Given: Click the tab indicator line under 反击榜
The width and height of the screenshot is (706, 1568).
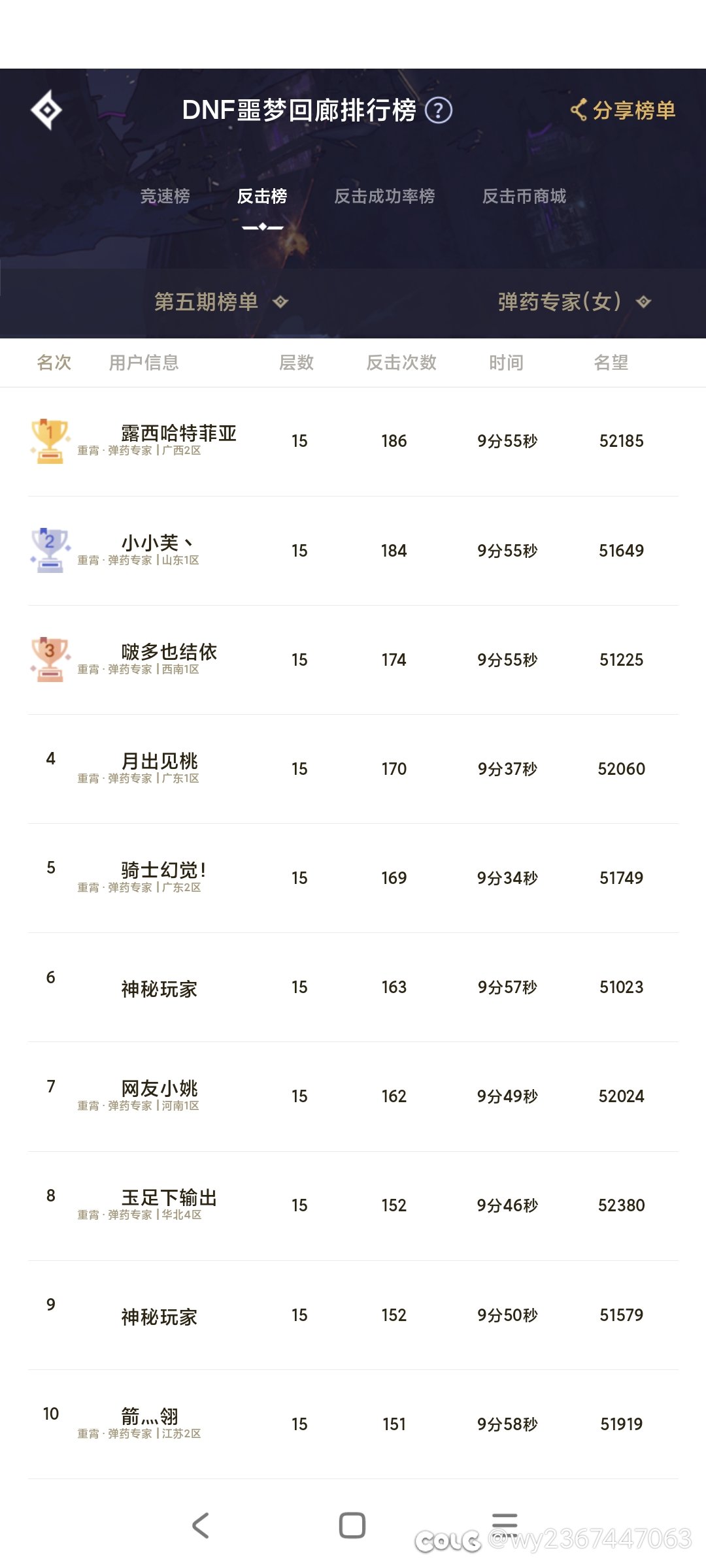Looking at the screenshot, I should point(263,227).
